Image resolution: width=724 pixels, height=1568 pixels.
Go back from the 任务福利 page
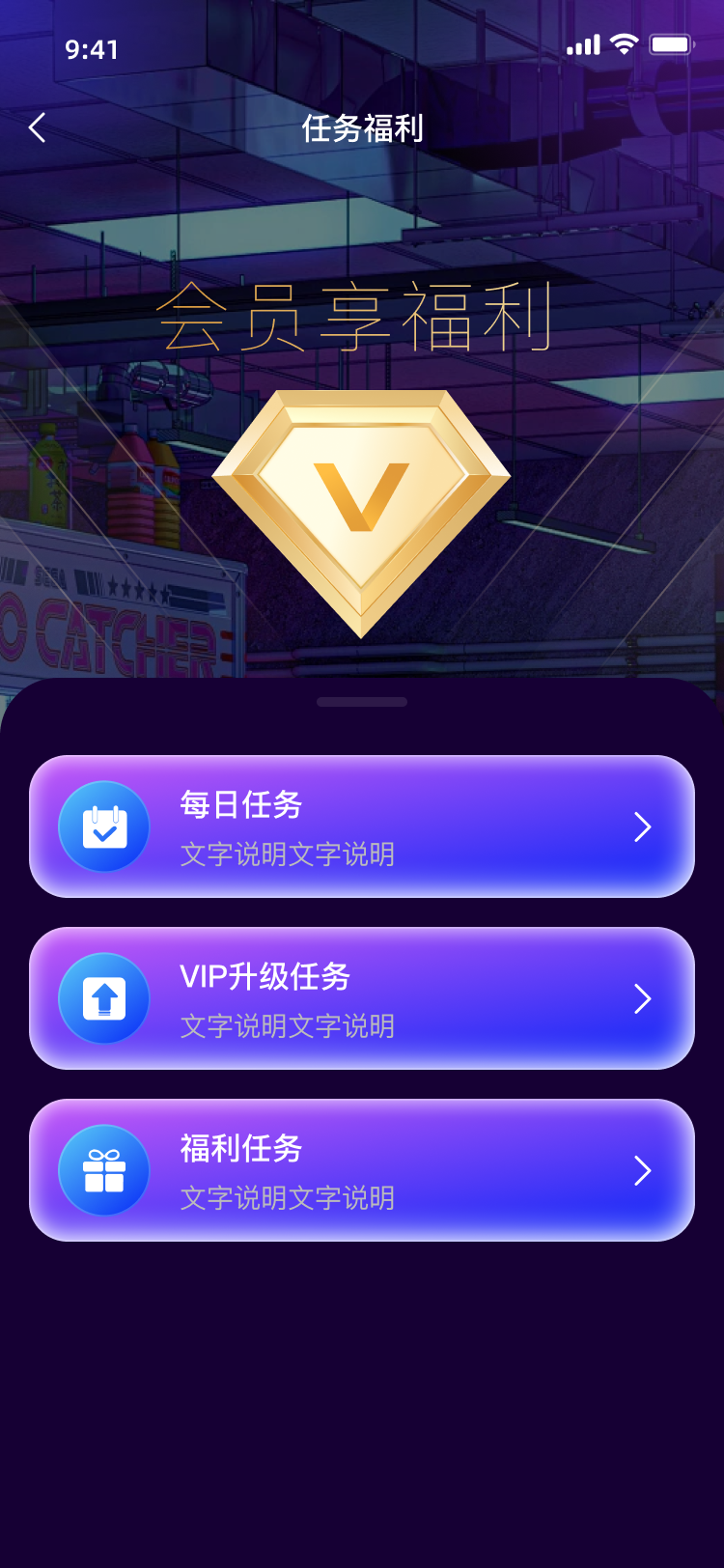(x=38, y=127)
